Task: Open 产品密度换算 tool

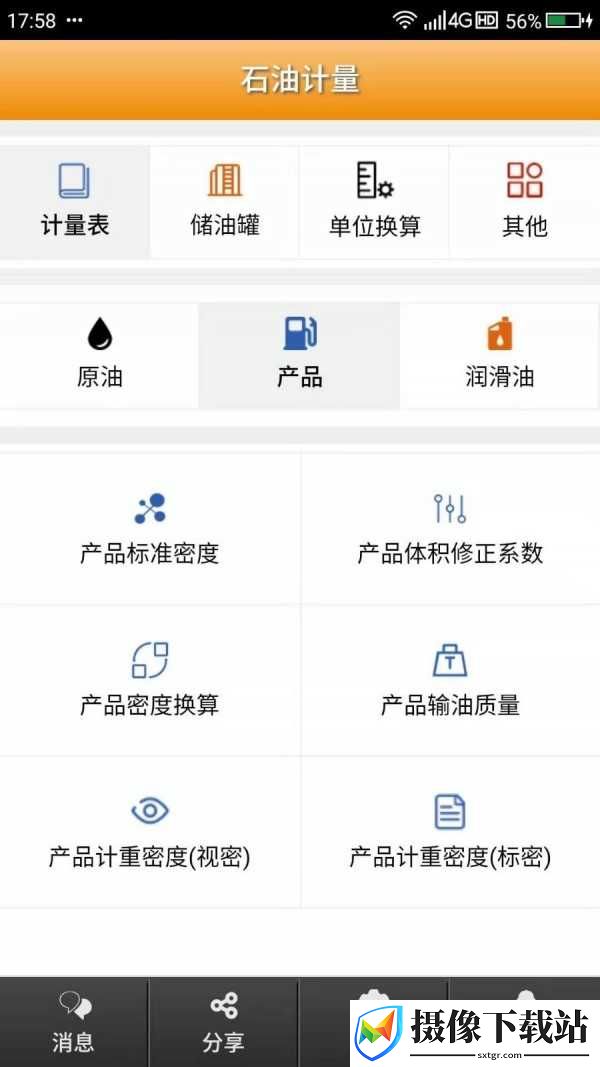Action: [x=150, y=680]
